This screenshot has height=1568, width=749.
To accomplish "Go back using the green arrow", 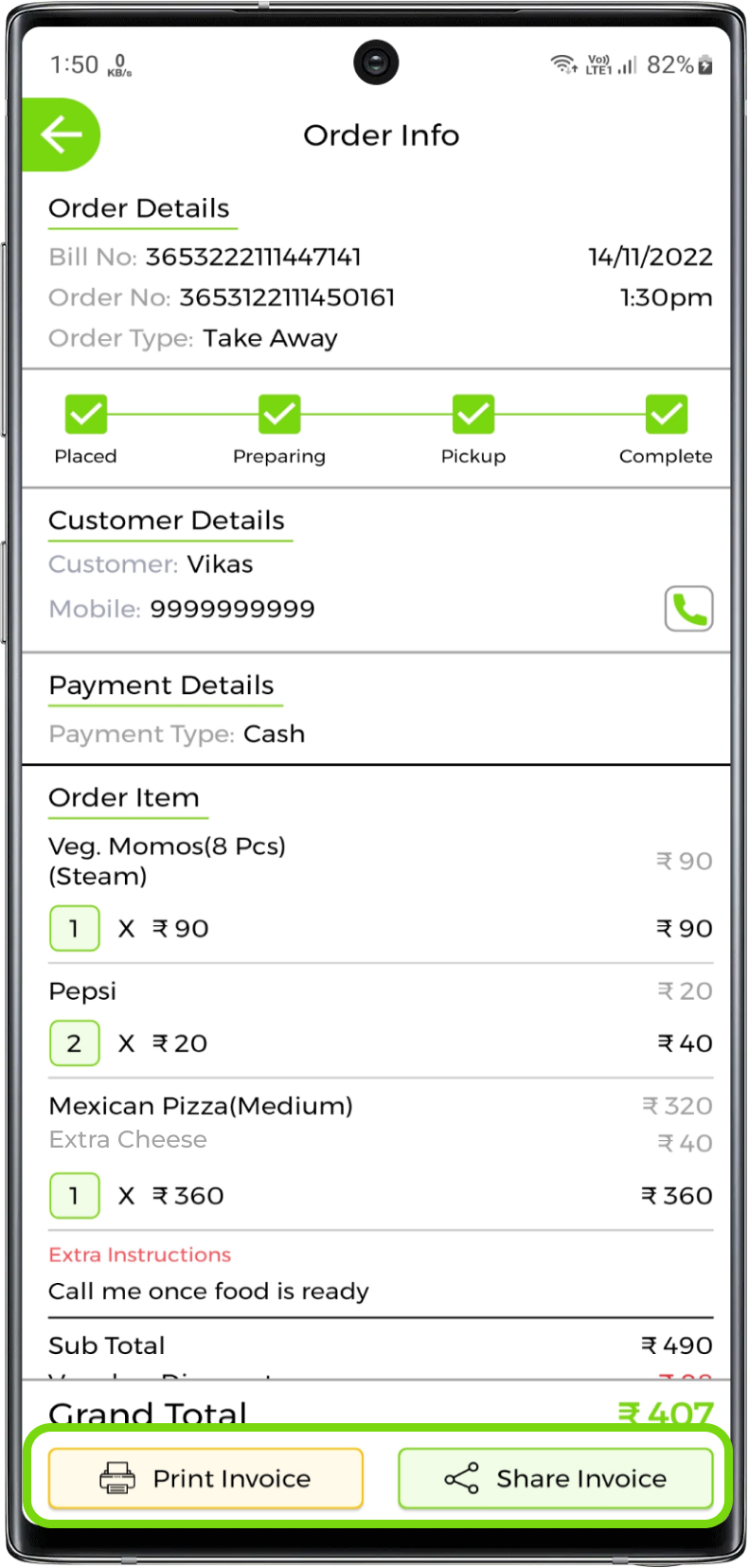I will [61, 135].
